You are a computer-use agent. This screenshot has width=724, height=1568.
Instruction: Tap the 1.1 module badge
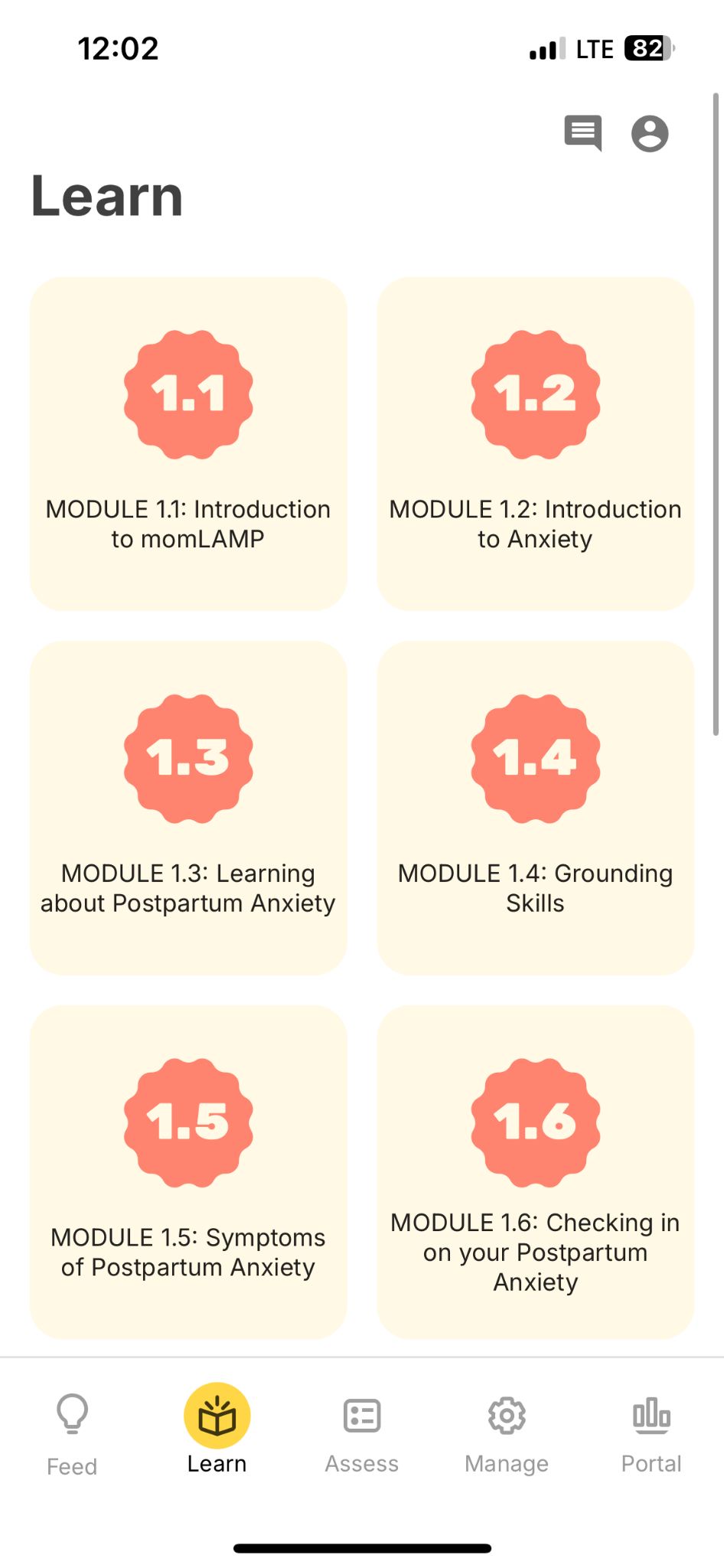(188, 394)
